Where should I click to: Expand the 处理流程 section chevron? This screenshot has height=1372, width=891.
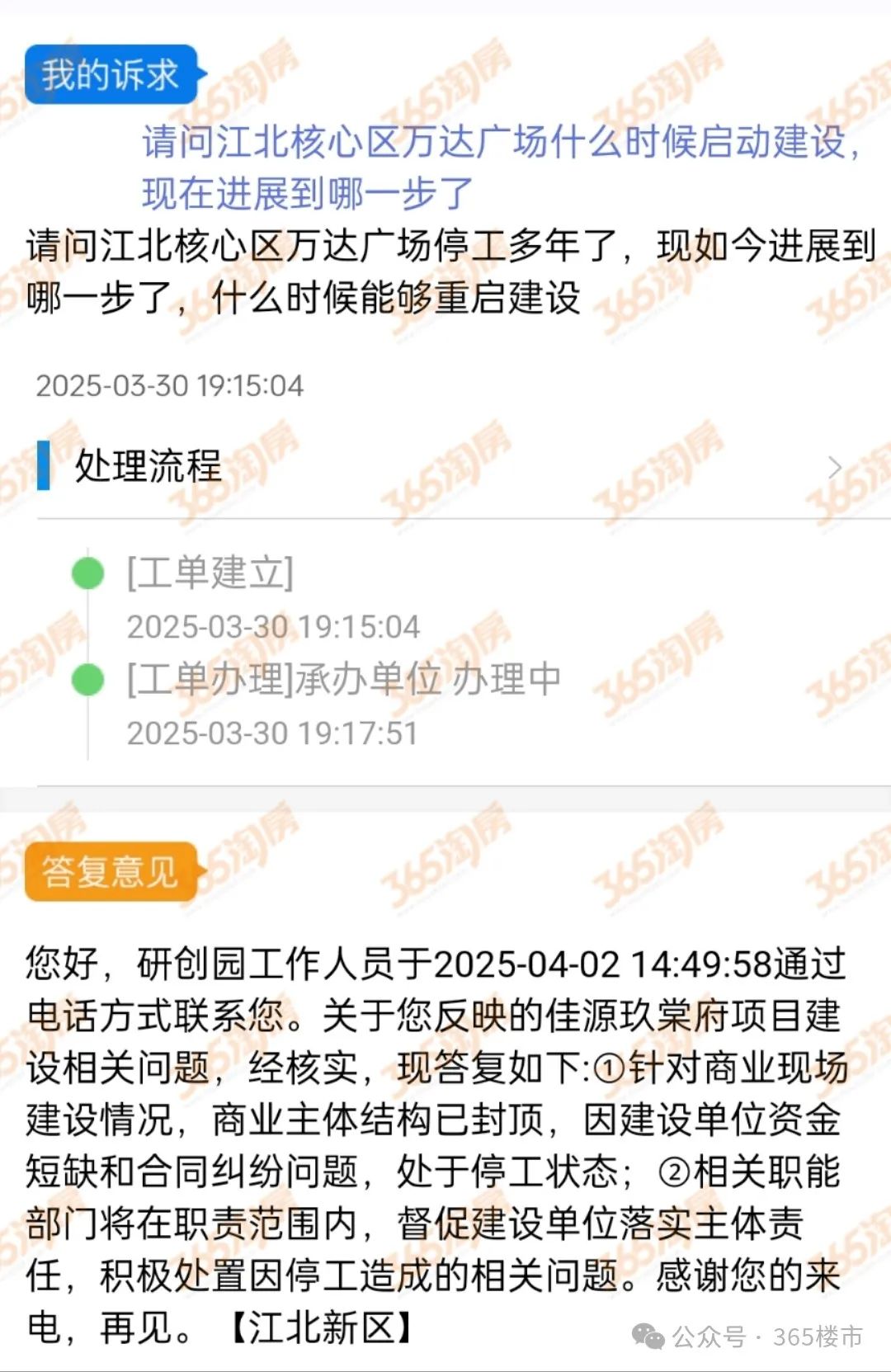point(835,468)
